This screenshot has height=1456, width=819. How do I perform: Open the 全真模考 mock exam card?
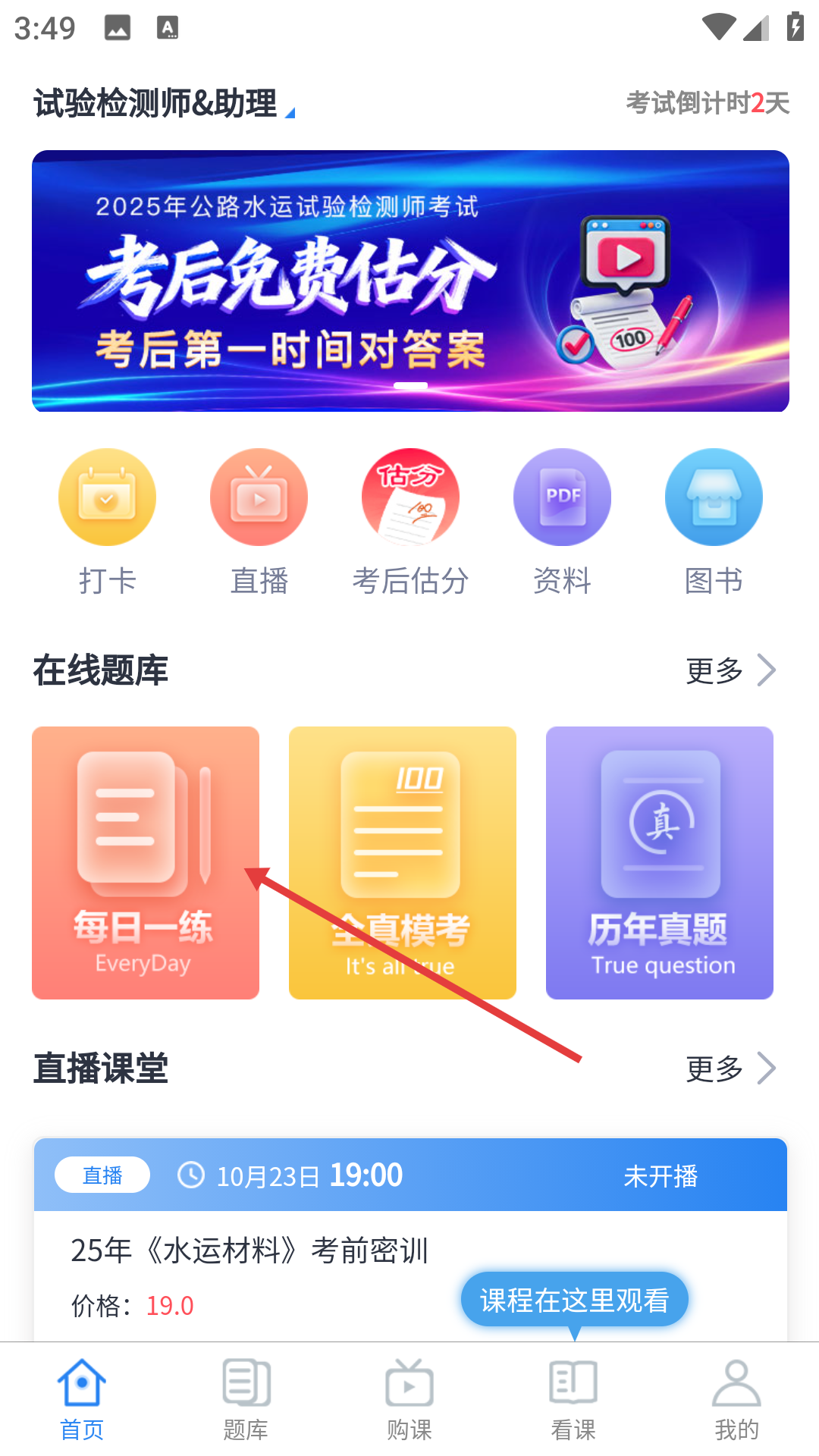402,862
